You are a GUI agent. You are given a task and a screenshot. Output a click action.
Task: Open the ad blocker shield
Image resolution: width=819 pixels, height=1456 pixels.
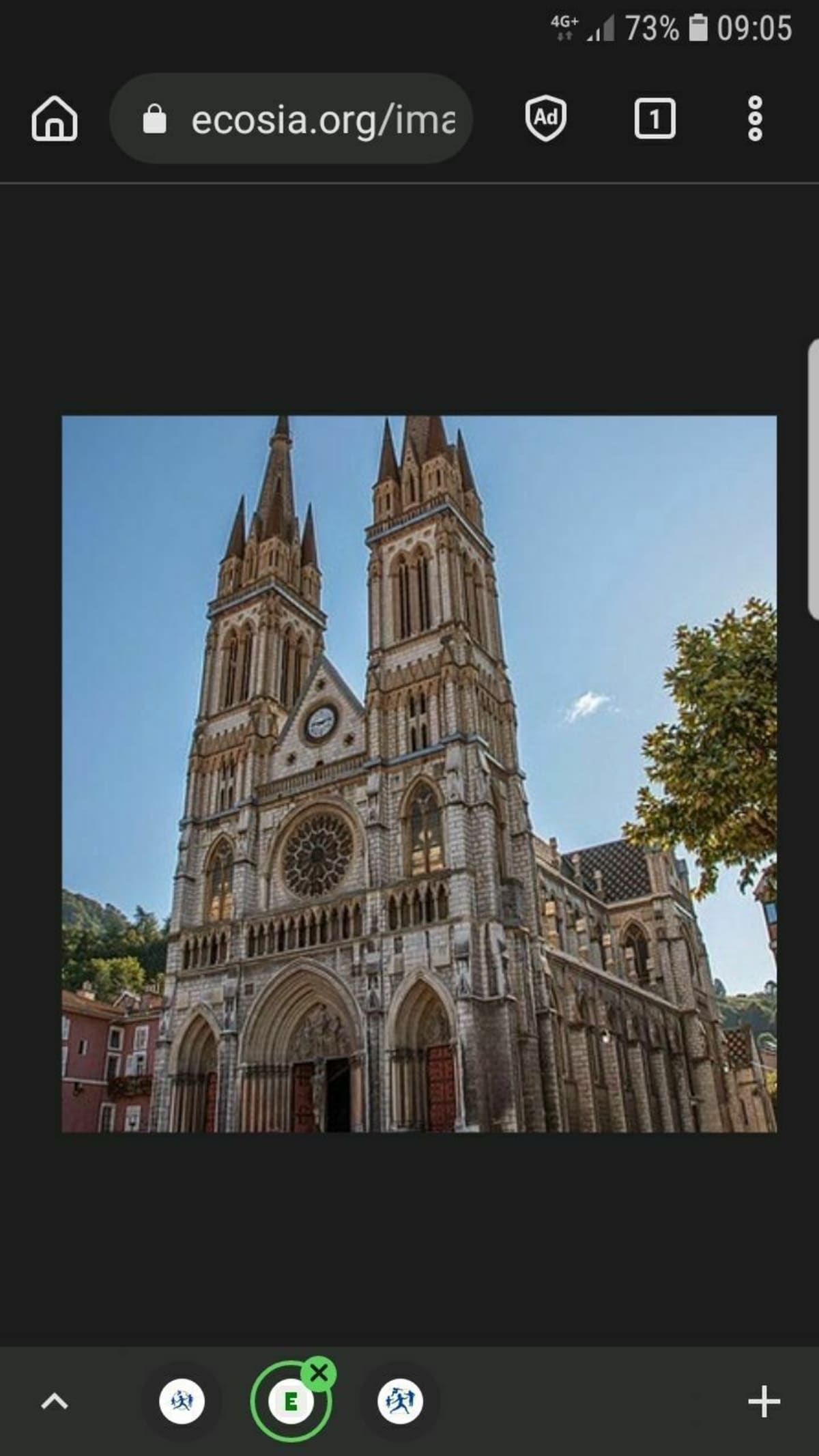point(545,119)
